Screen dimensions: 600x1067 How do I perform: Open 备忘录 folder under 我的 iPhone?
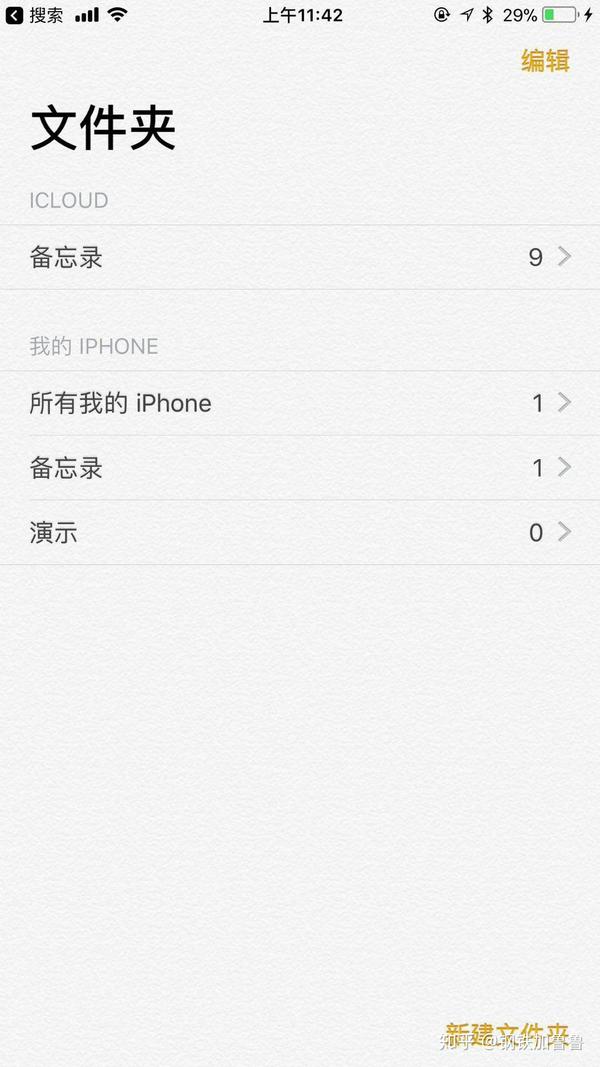click(300, 468)
